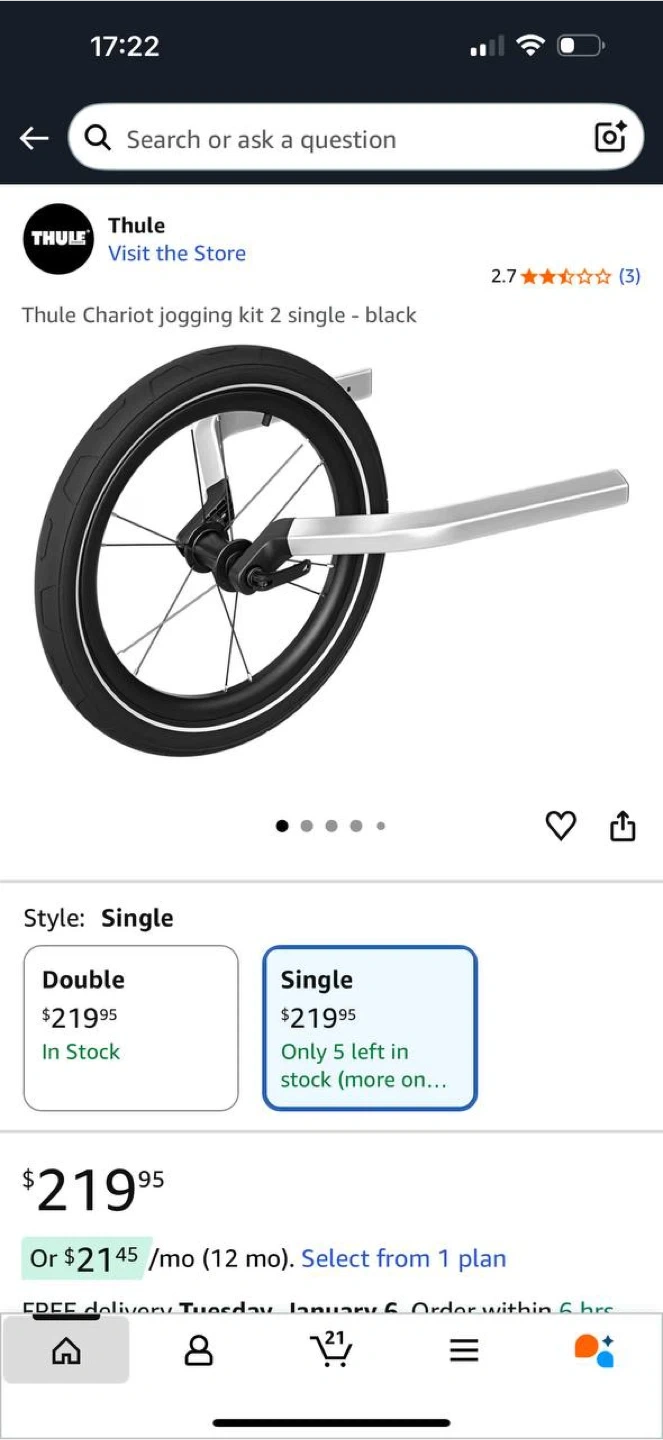663x1440 pixels.
Task: Switch to the Home tab
Action: (66, 1351)
